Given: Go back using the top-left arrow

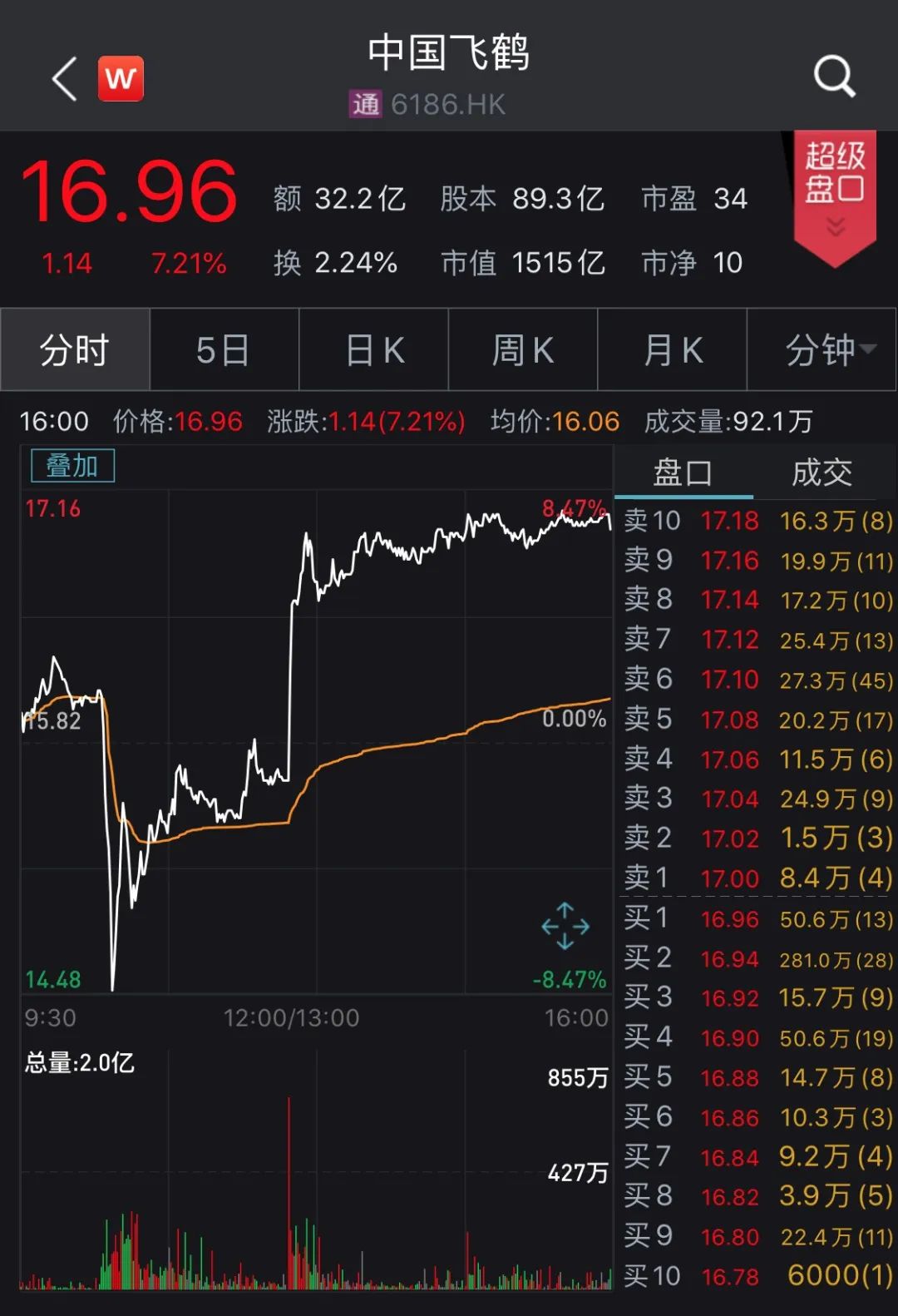Looking at the screenshot, I should click(x=65, y=79).
